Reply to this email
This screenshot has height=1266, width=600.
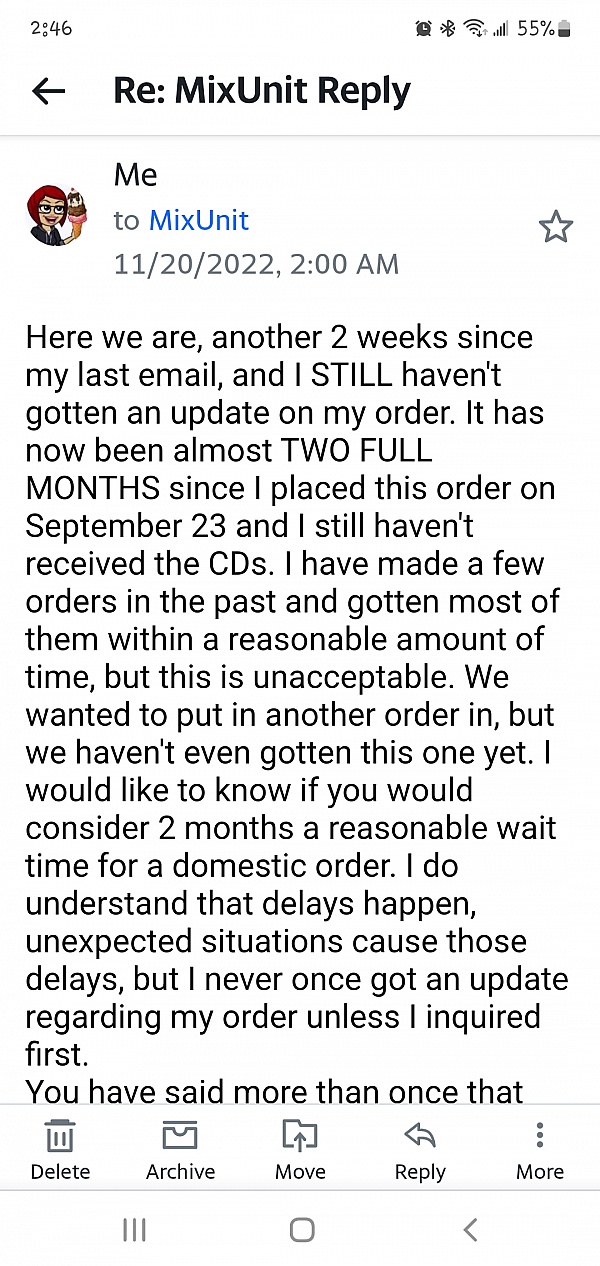coord(420,1151)
